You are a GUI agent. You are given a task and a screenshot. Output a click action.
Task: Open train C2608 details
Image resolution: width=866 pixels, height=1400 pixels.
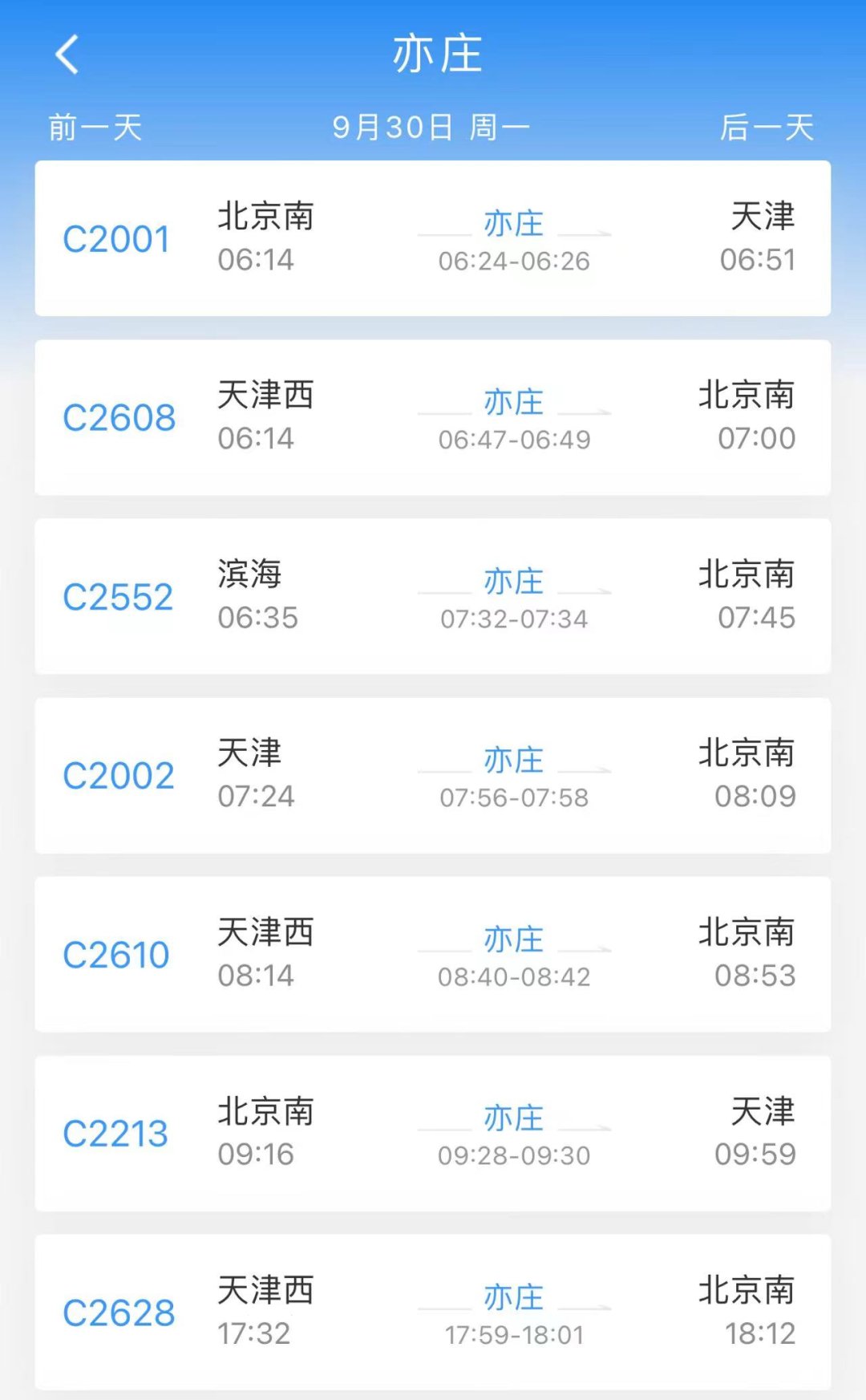tap(432, 417)
